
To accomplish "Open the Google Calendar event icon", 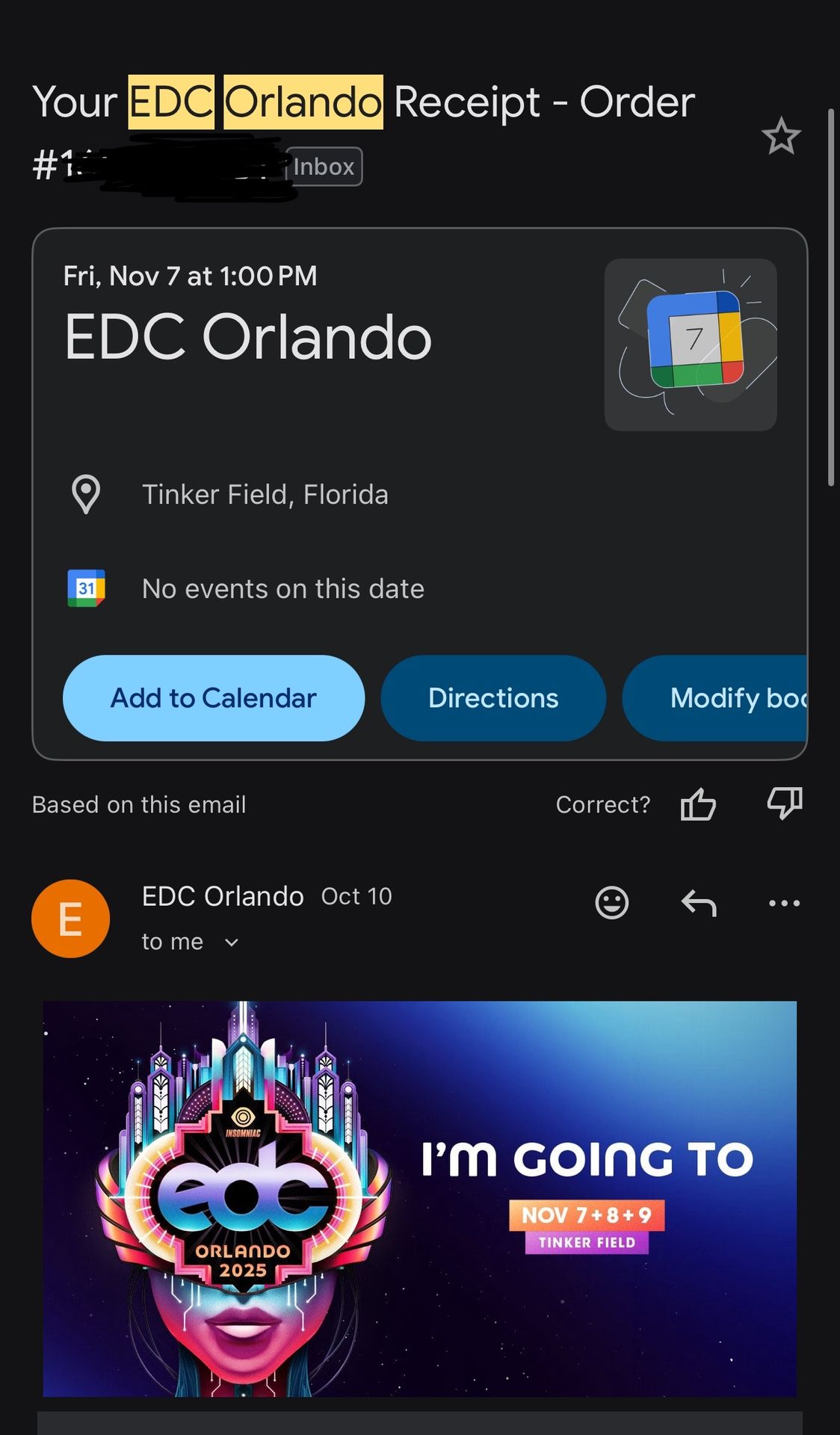I will 690,342.
